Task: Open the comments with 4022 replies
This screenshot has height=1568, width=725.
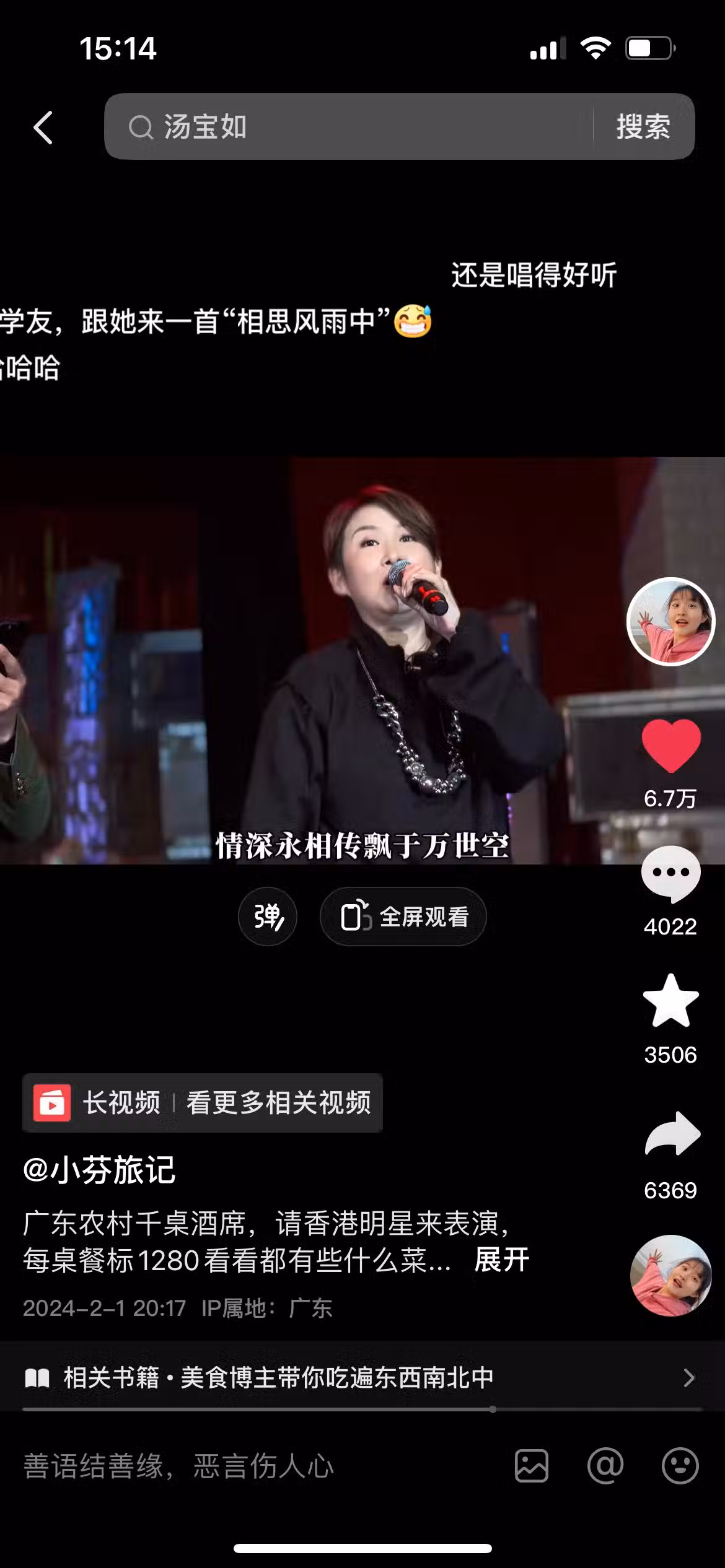Action: pos(670,874)
